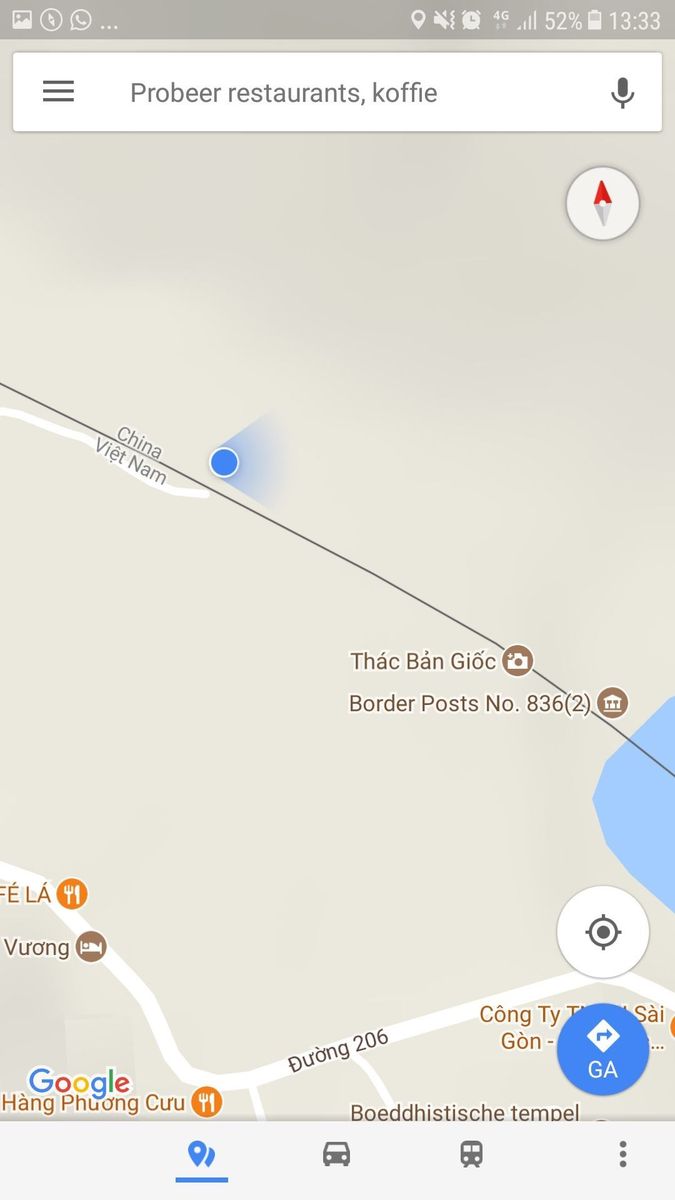Select the Hàng Phương Cưu restaurant marker
This screenshot has width=675, height=1200.
click(207, 1102)
